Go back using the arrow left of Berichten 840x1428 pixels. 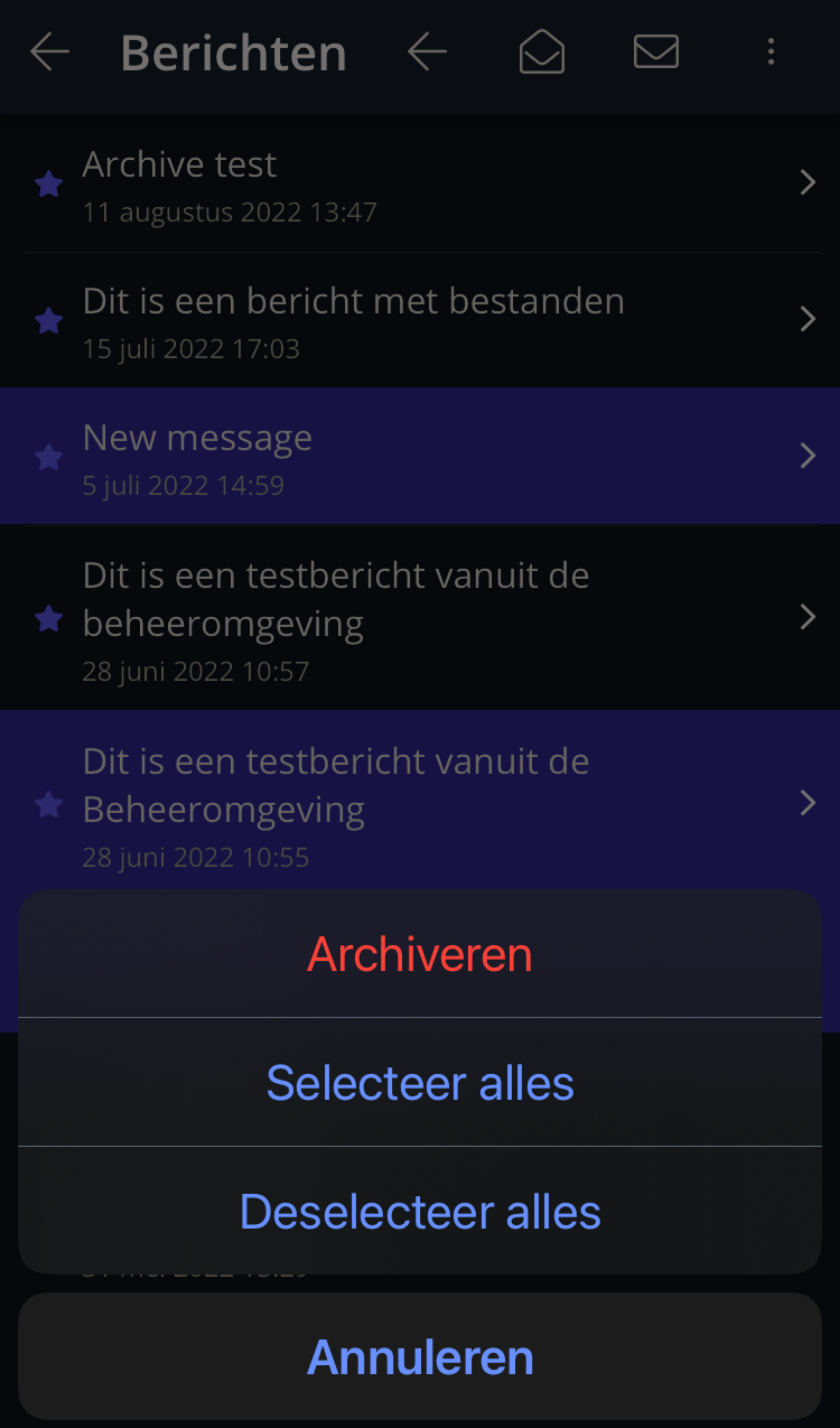(50, 51)
